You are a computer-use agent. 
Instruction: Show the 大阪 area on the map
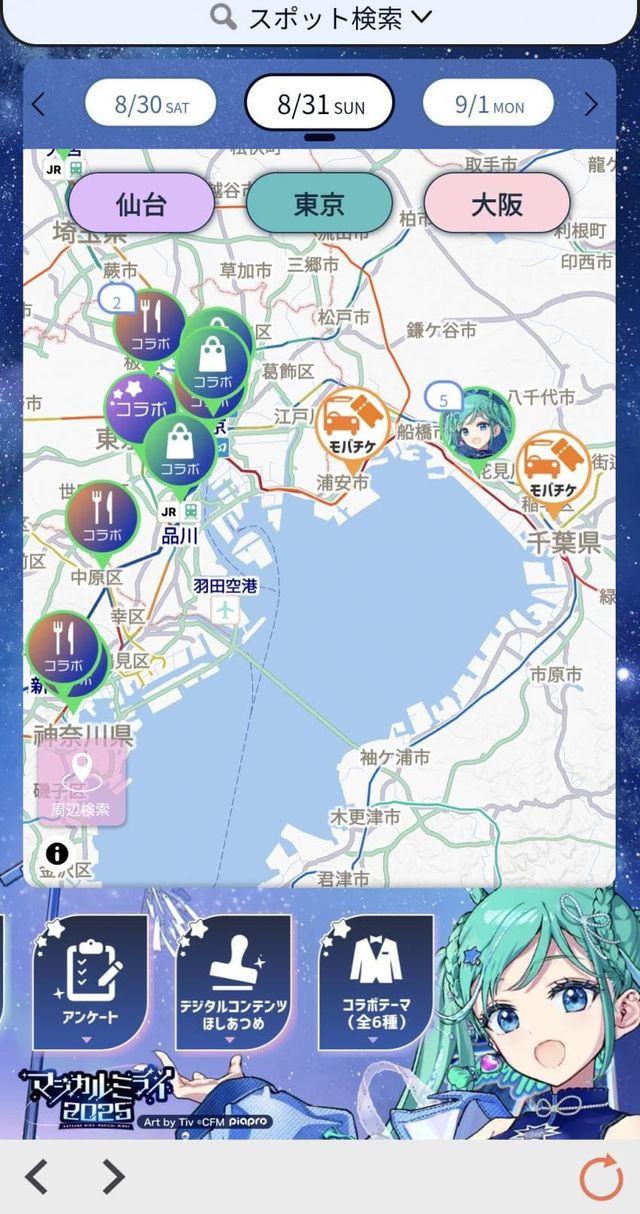[497, 204]
